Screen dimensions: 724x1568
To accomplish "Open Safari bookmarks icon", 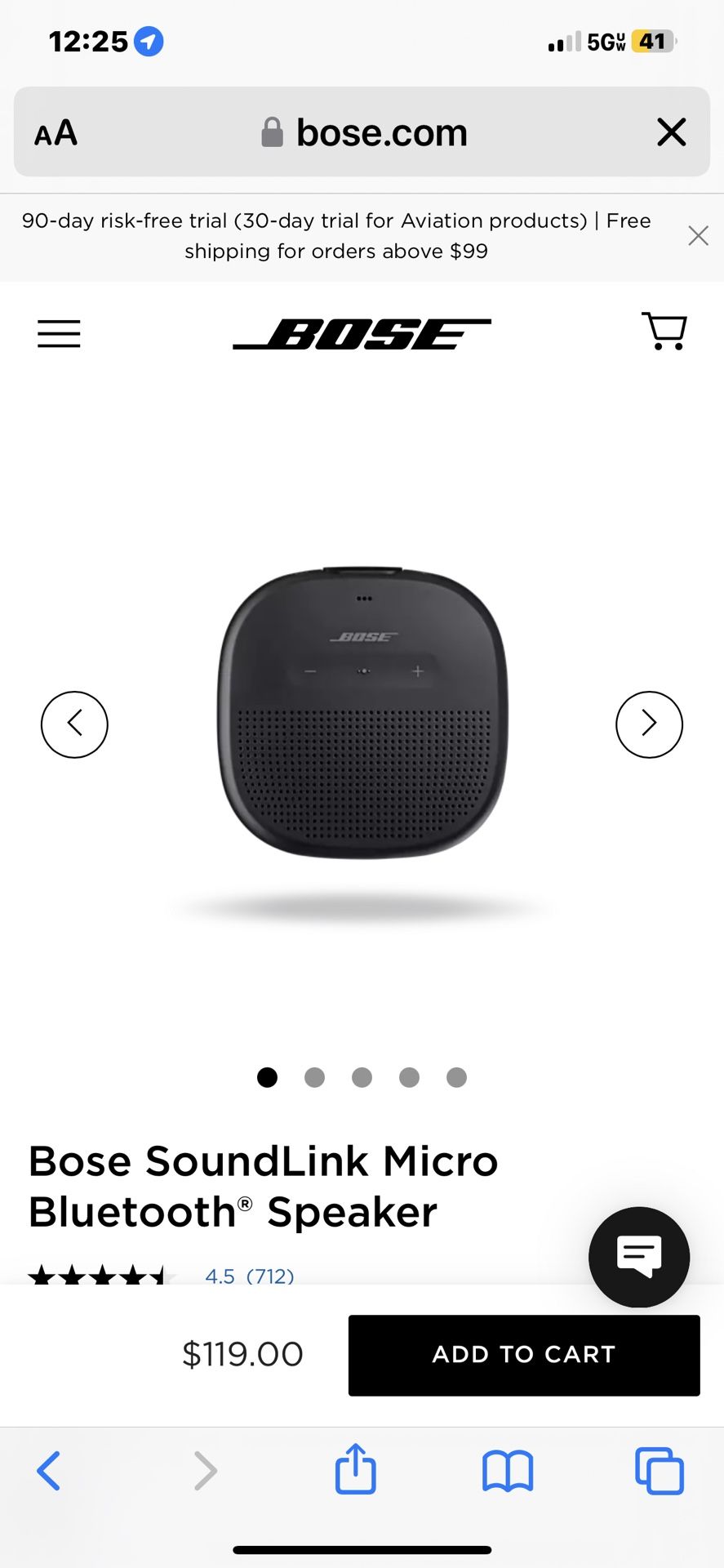I will click(x=507, y=1470).
